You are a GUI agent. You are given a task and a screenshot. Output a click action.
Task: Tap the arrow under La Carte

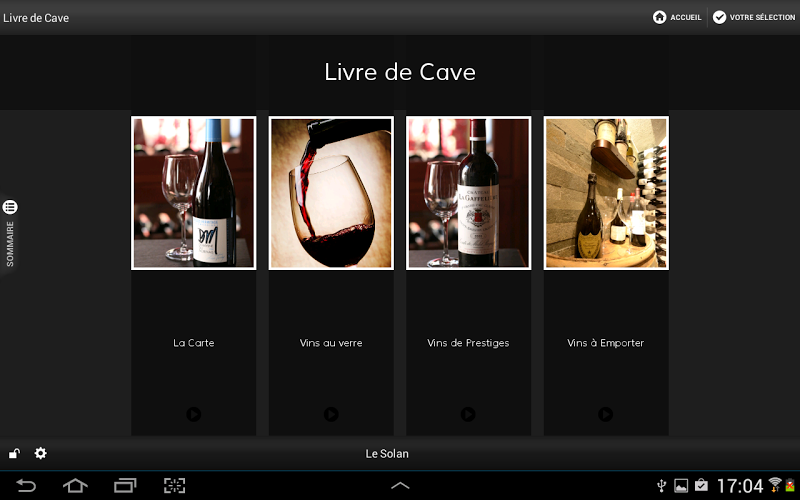click(194, 414)
